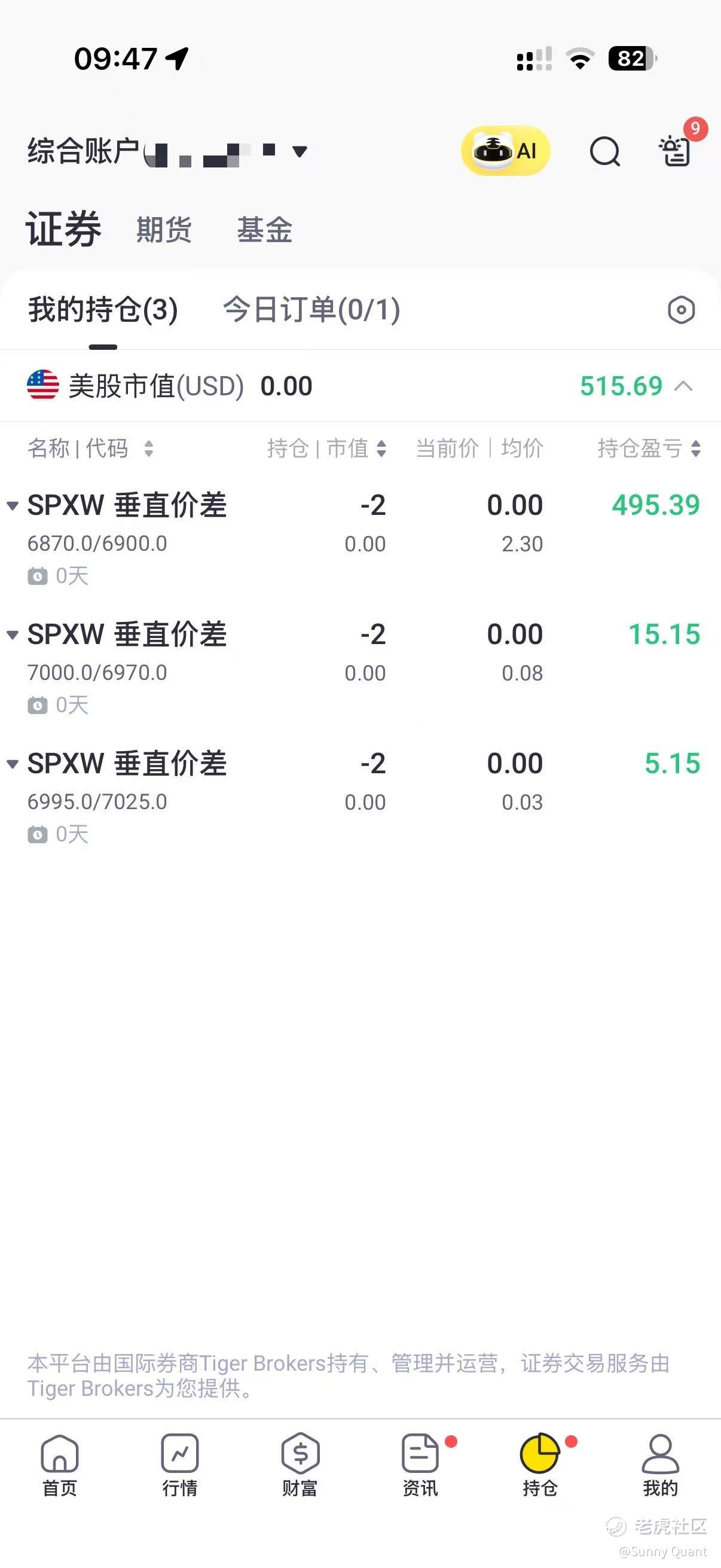The height and width of the screenshot is (1568, 721).
Task: Collapse the 美股市值(USD) section
Action: pos(684,386)
